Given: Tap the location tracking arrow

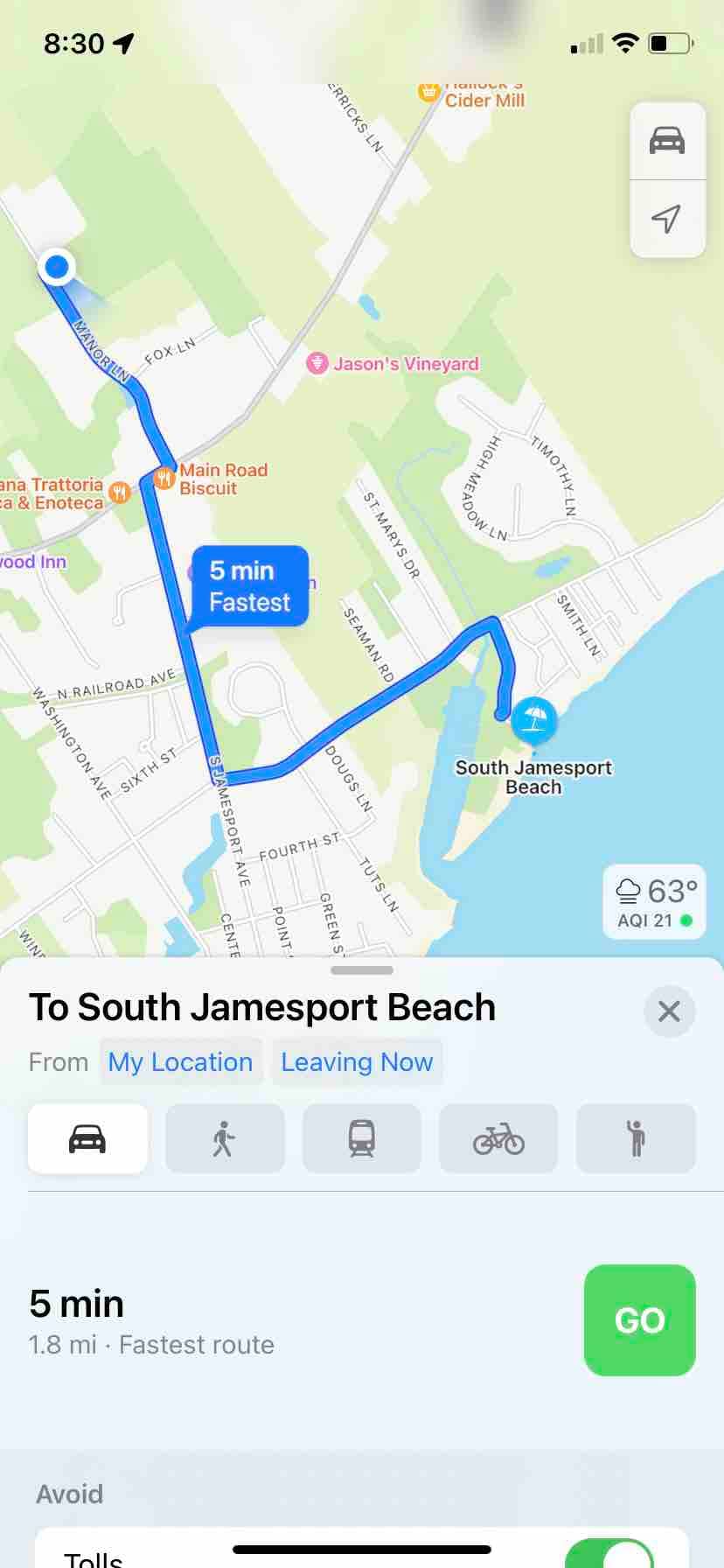Looking at the screenshot, I should [x=667, y=219].
